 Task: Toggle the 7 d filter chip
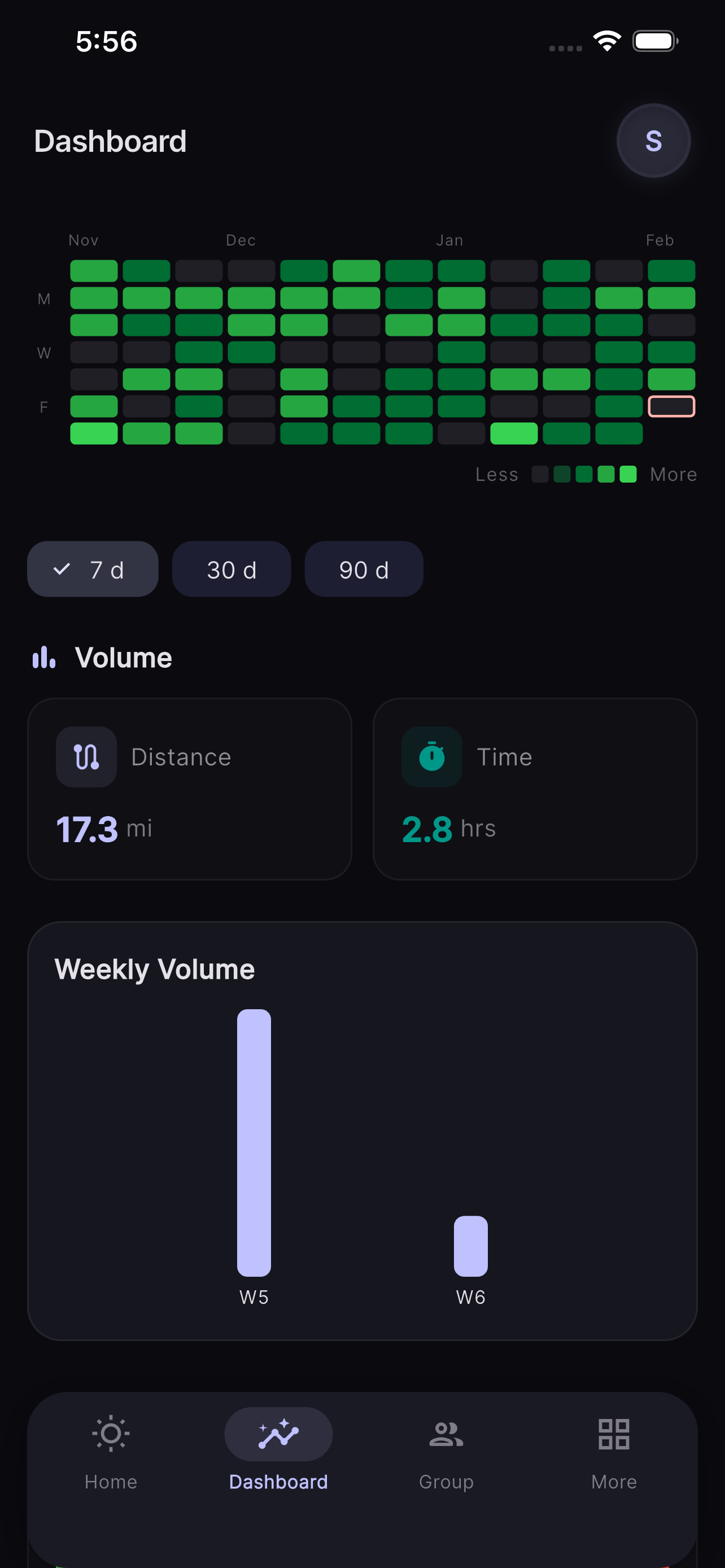coord(93,568)
